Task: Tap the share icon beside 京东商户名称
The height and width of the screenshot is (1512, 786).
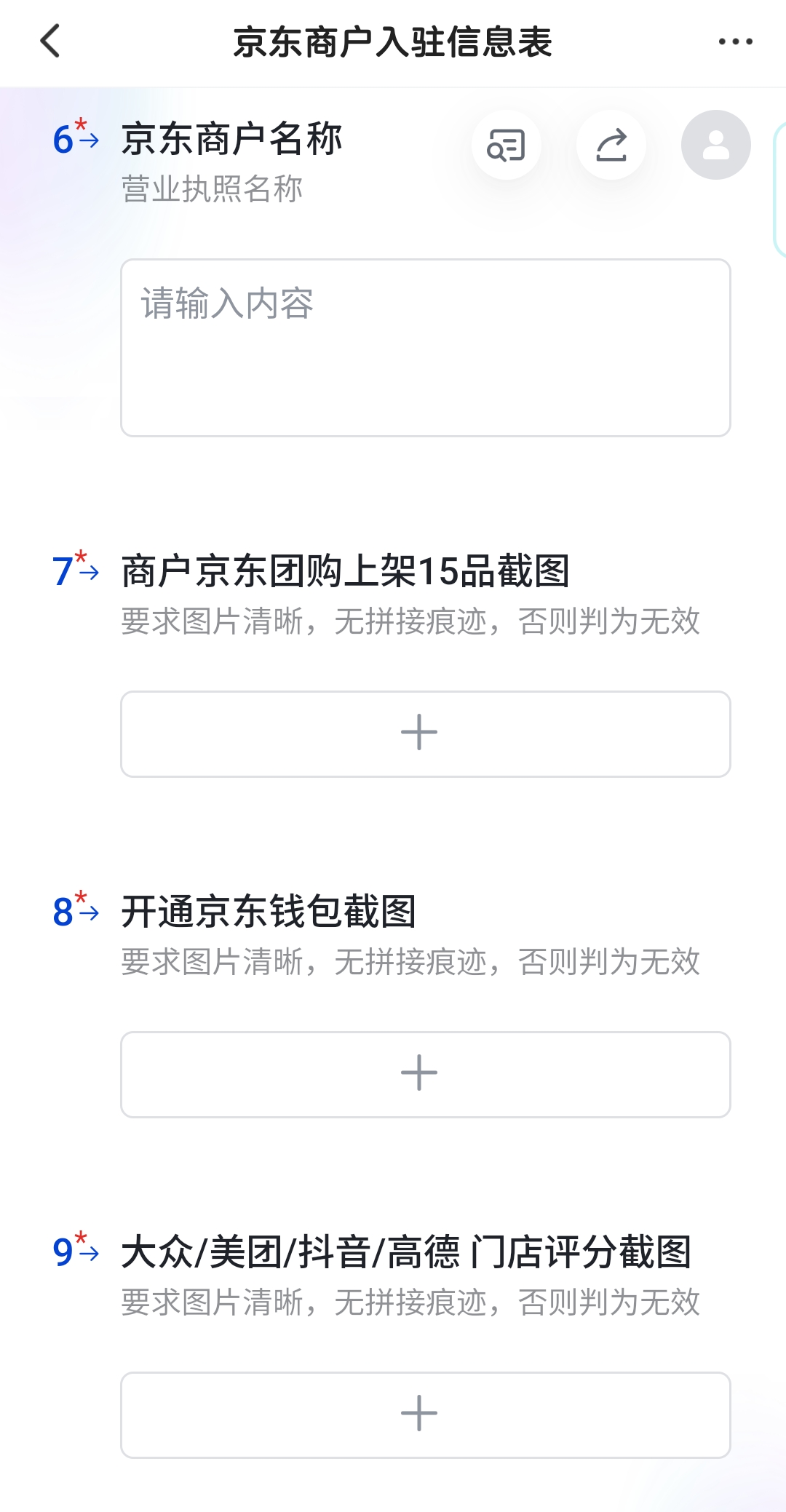Action: point(611,145)
